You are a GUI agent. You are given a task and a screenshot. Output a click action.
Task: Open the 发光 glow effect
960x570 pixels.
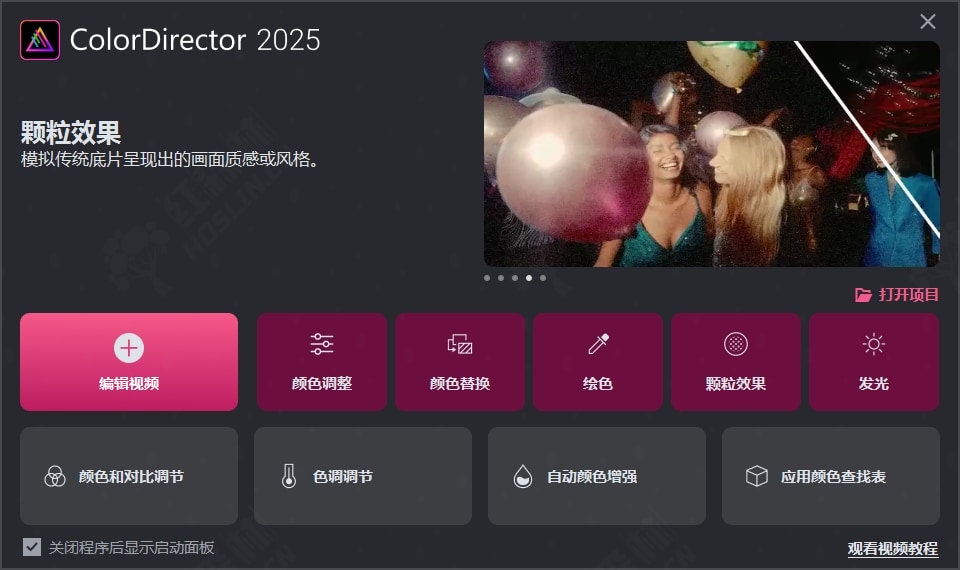click(x=874, y=362)
